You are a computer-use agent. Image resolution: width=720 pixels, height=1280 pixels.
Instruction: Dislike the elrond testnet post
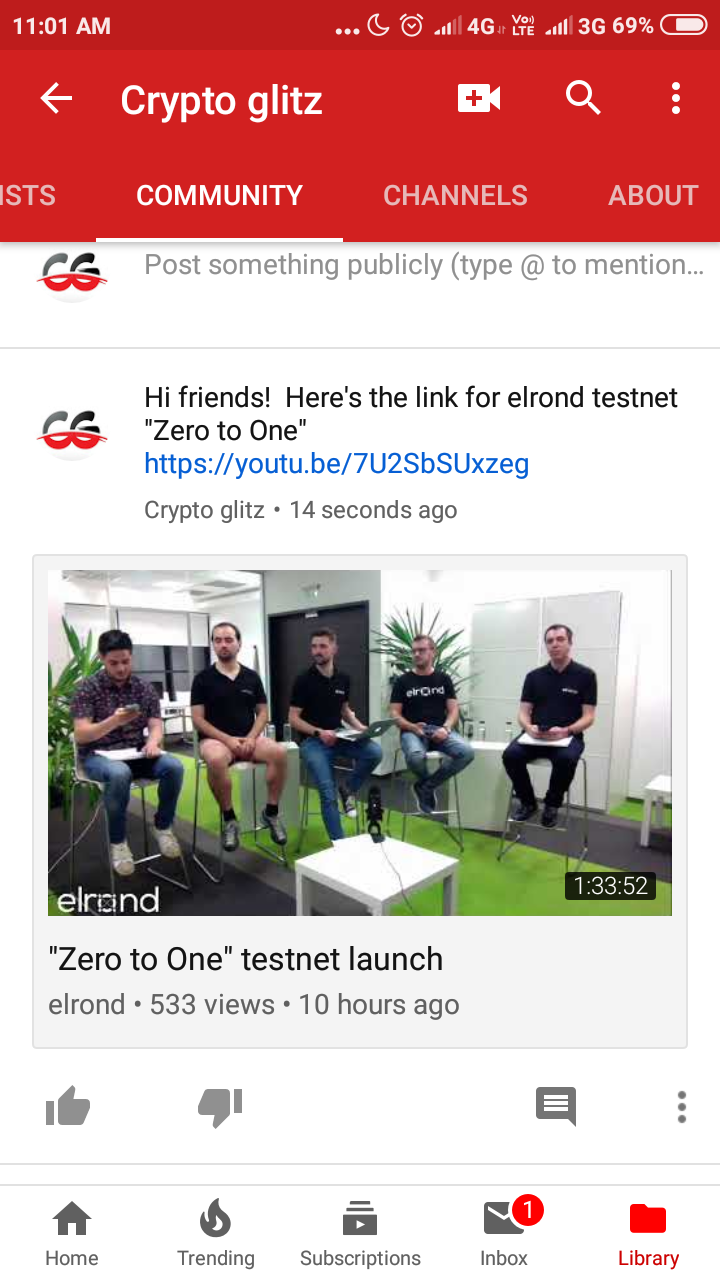click(x=220, y=1107)
